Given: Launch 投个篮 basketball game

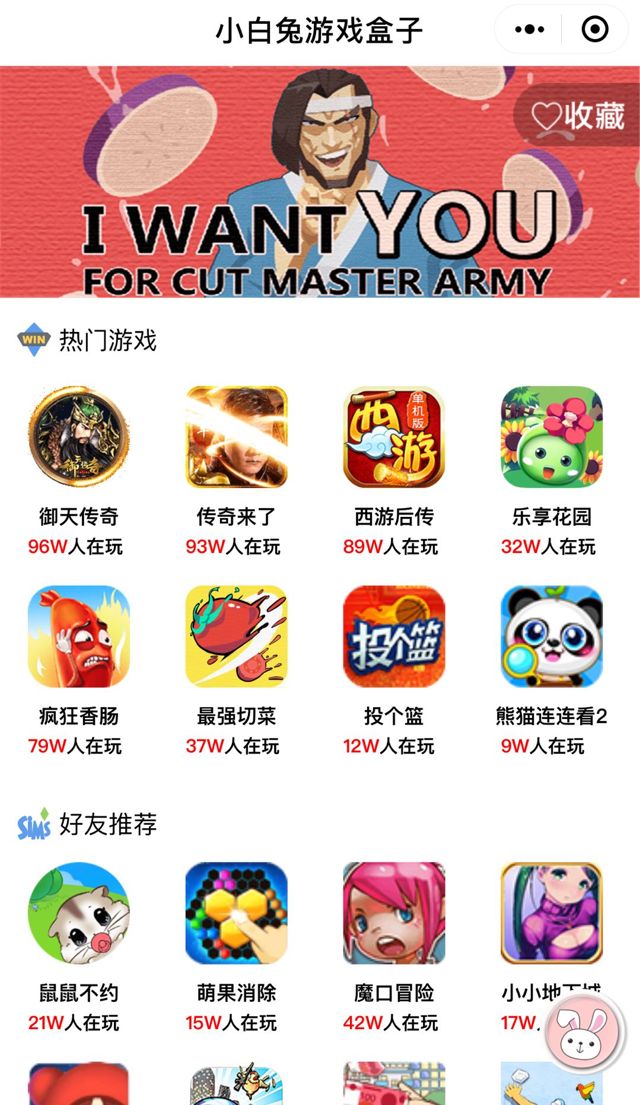Looking at the screenshot, I should tap(394, 637).
